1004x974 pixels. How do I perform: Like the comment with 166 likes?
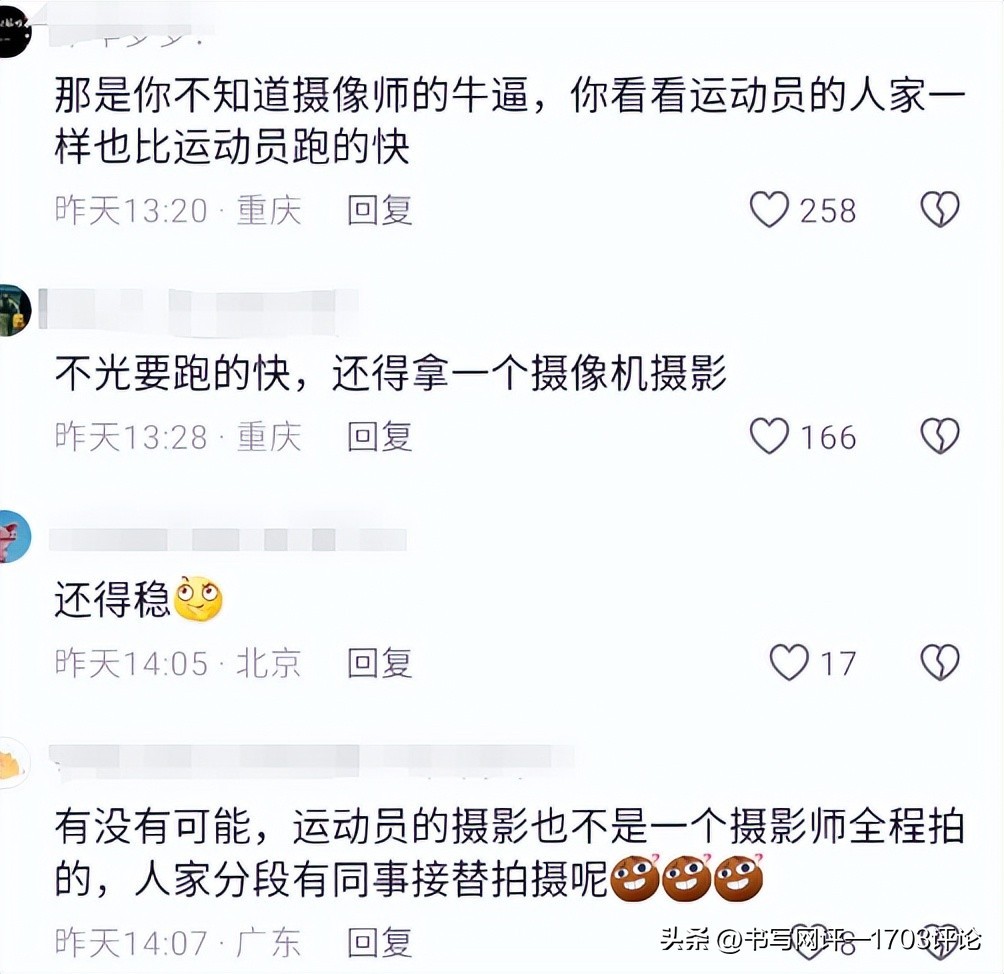(769, 437)
